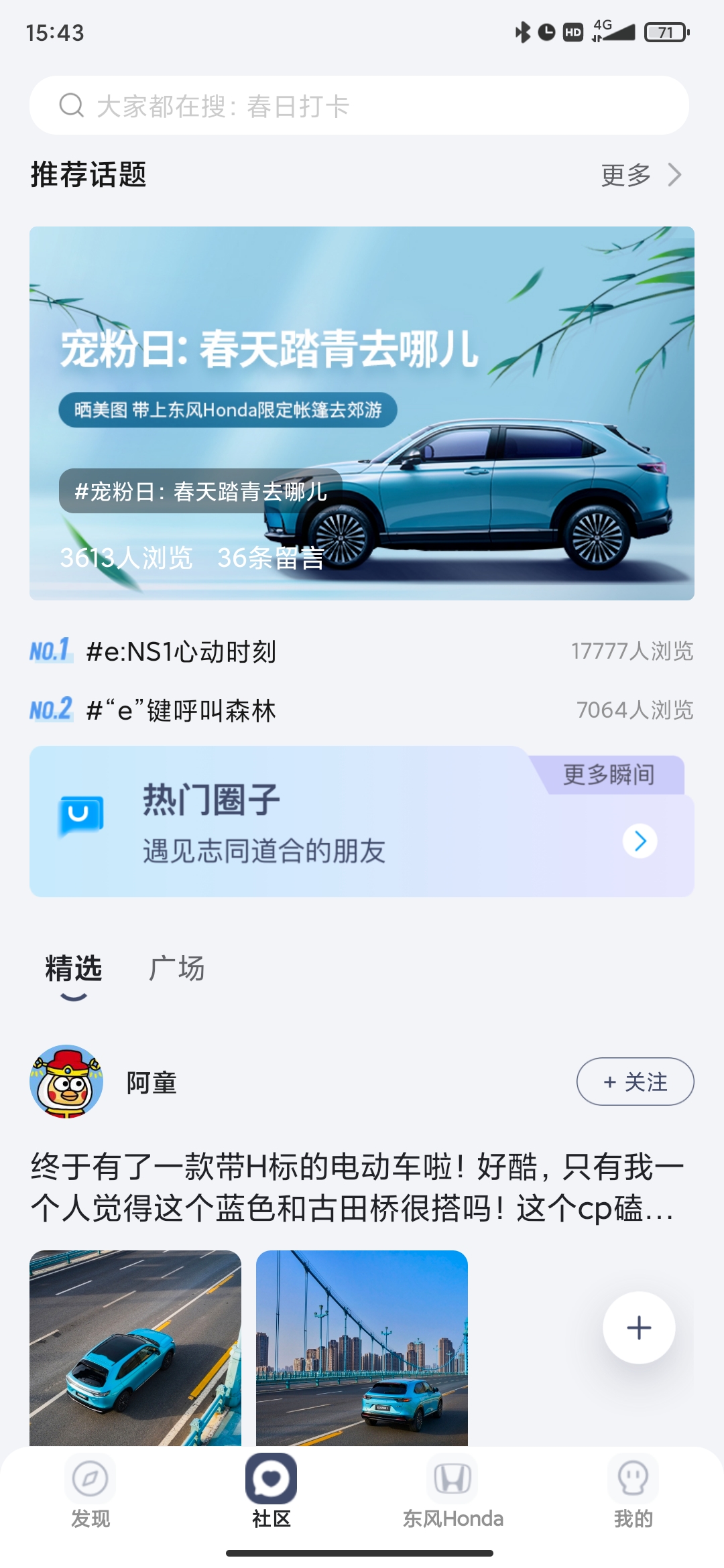Tap the 社区 bottom tab

271,1492
